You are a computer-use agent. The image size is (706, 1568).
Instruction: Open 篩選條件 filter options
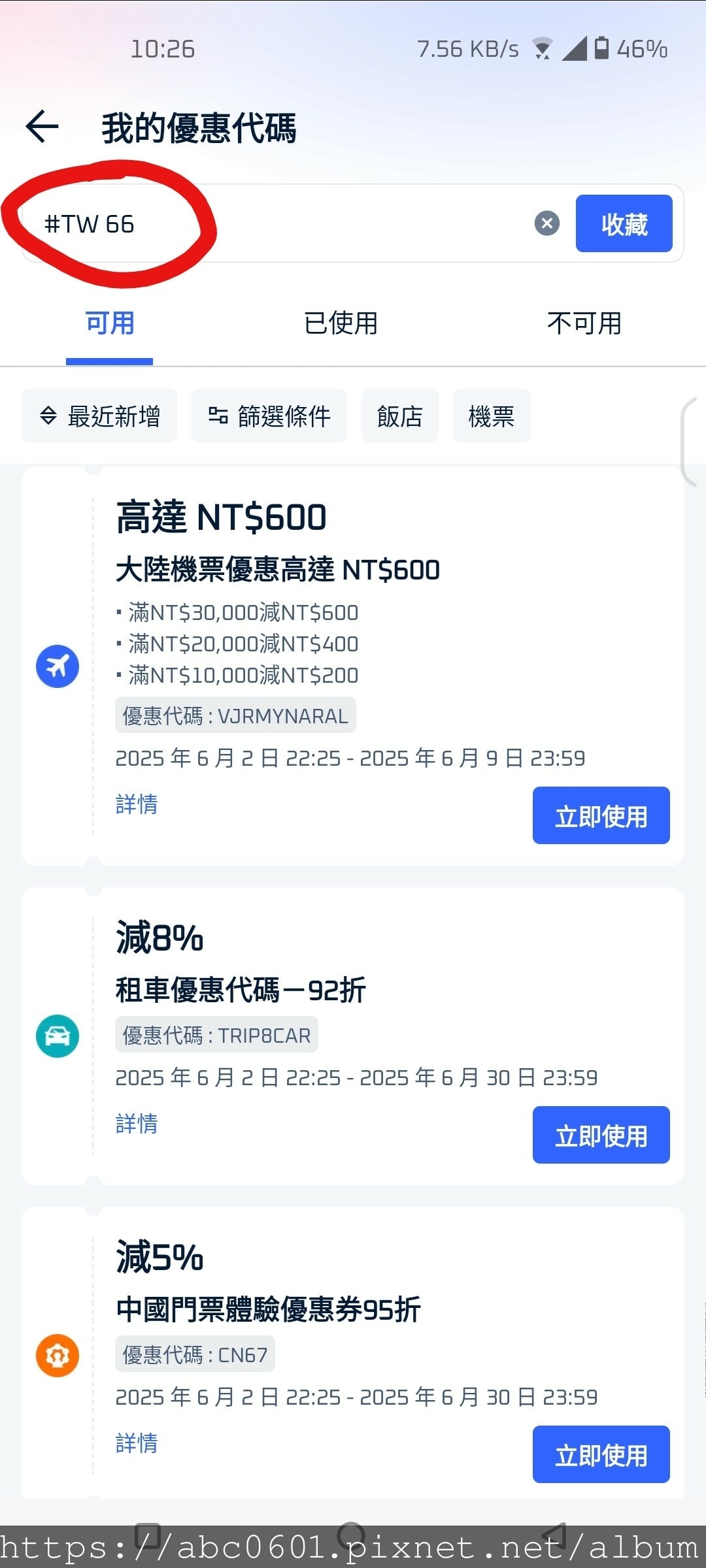[x=269, y=416]
